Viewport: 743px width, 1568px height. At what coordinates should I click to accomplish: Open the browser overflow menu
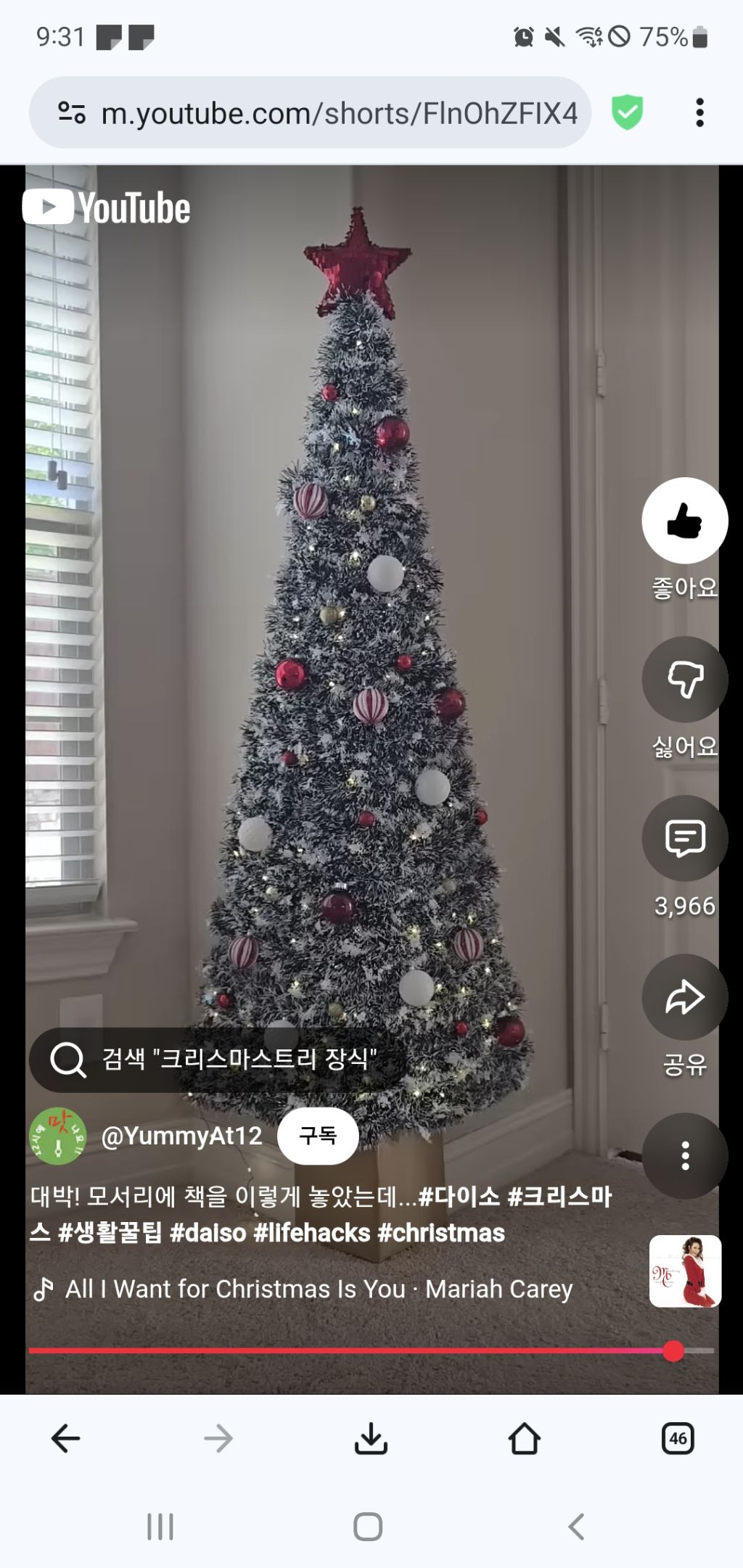[x=699, y=113]
